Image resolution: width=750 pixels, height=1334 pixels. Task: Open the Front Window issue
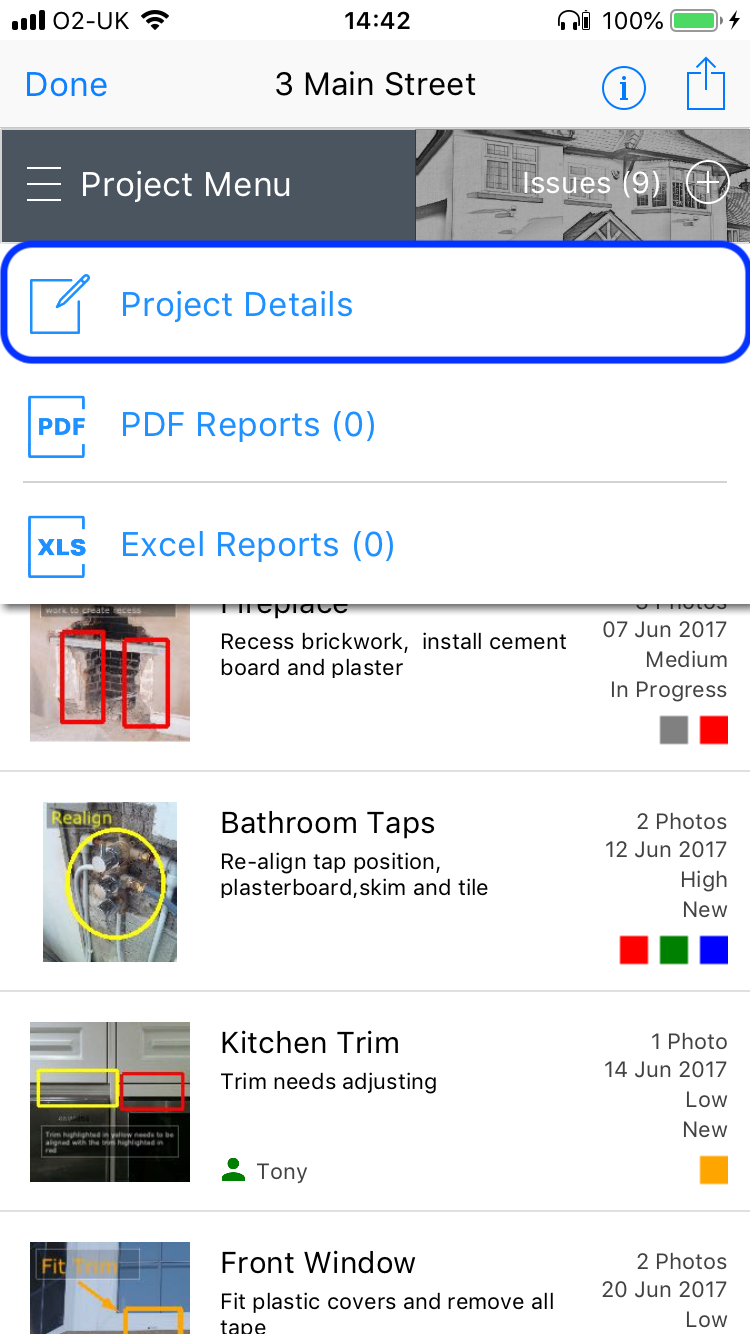[x=375, y=1273]
